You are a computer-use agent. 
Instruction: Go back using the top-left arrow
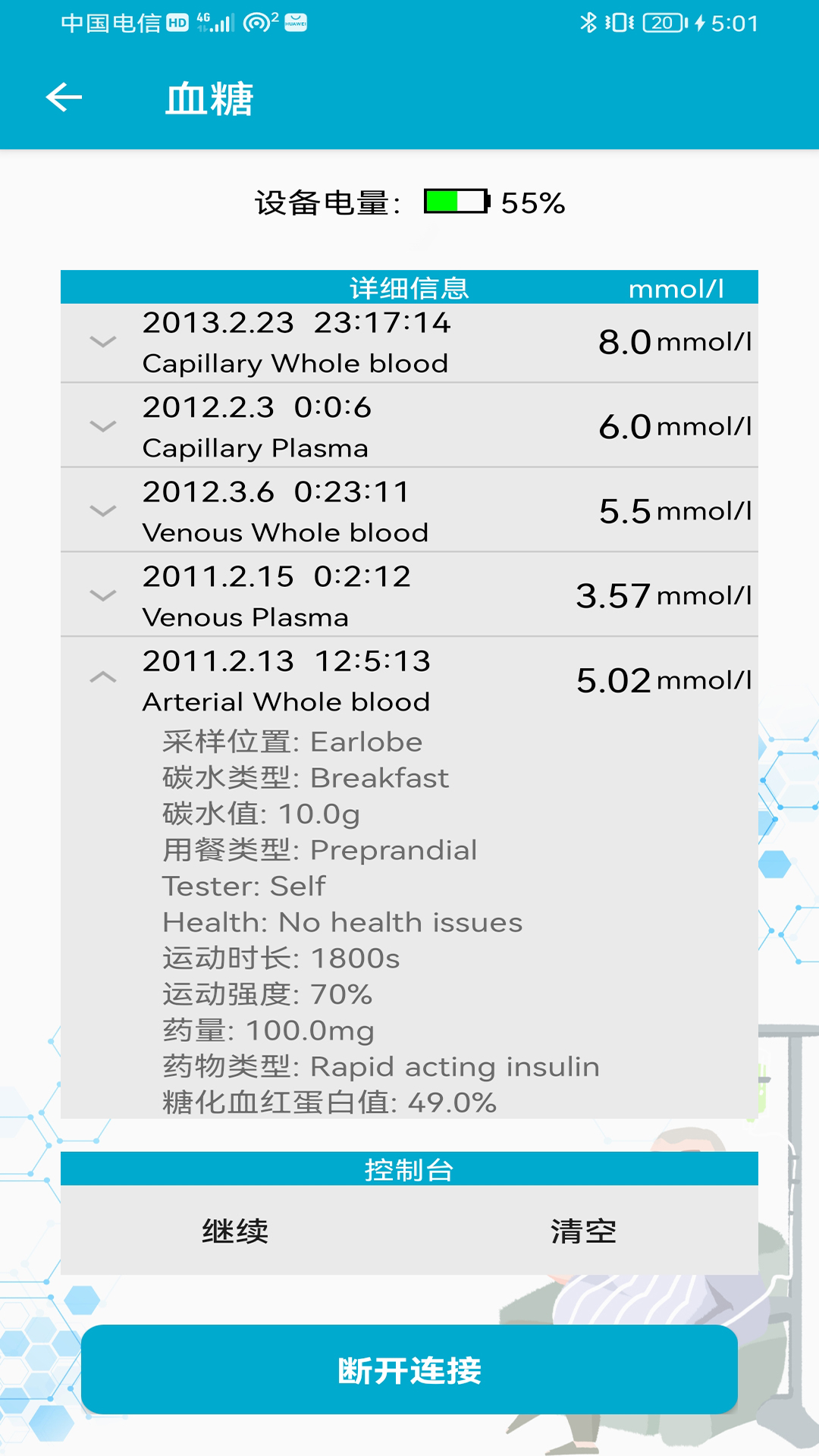click(64, 97)
